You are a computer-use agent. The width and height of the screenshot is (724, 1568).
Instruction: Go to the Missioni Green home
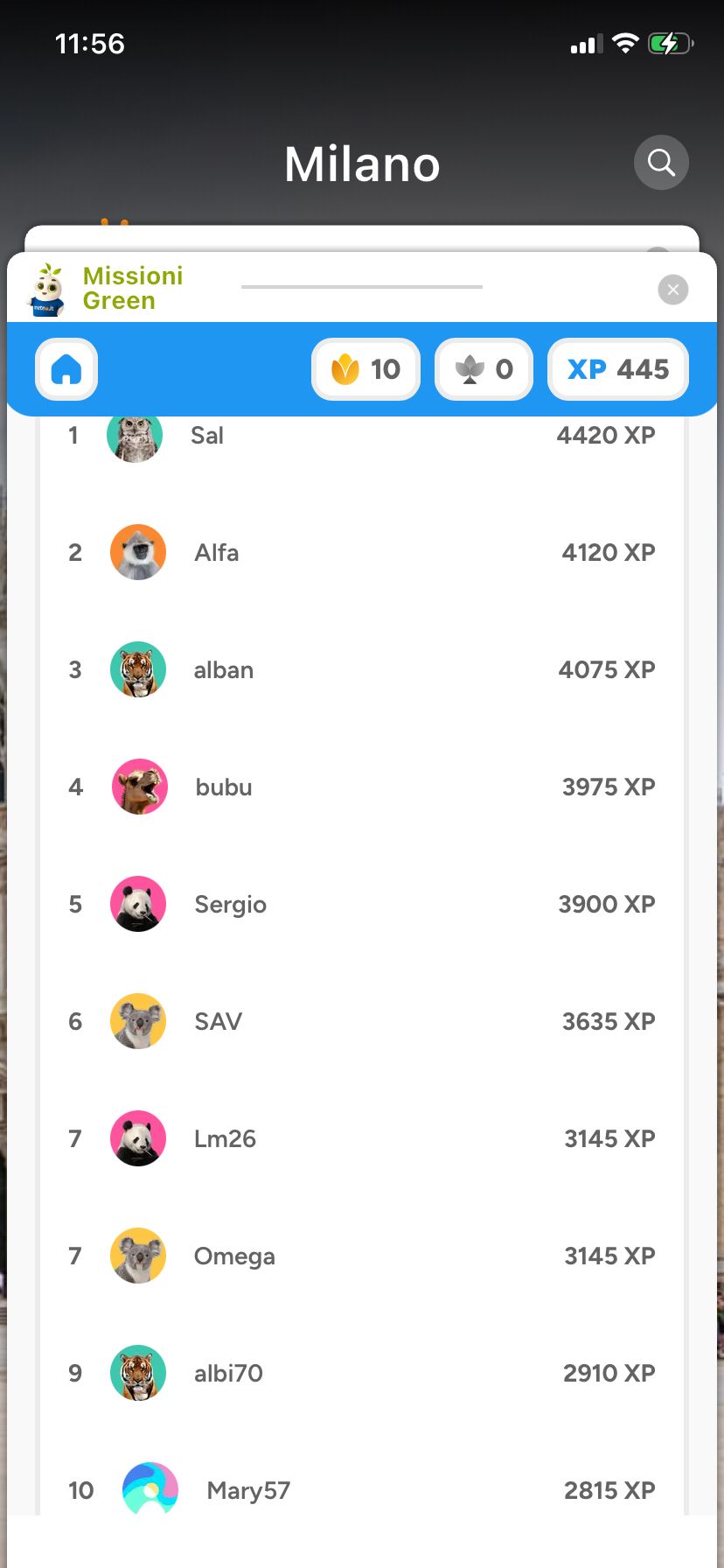(x=66, y=369)
